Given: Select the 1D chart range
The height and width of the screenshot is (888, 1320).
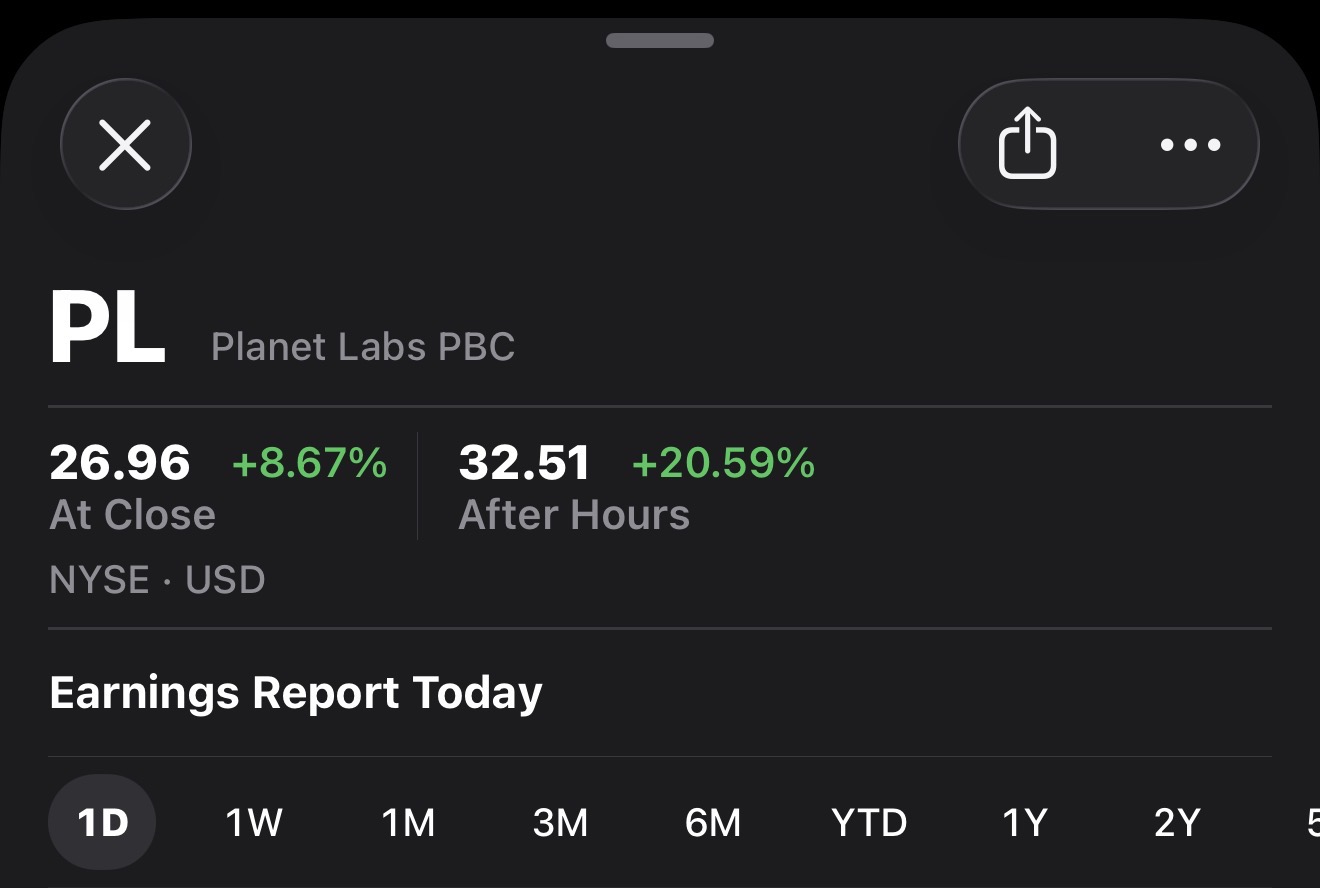Looking at the screenshot, I should click(103, 823).
